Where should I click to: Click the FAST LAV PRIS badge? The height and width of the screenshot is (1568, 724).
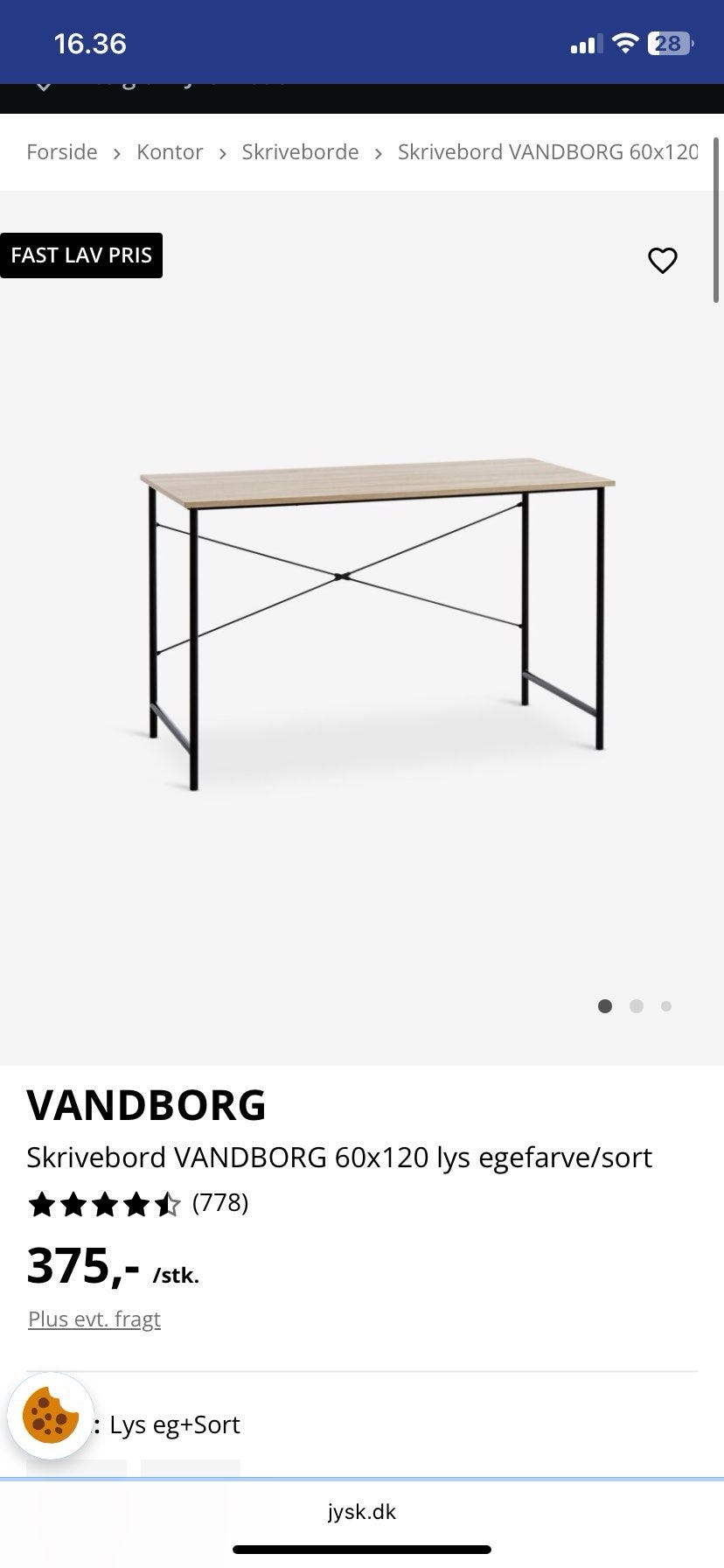[x=81, y=255]
